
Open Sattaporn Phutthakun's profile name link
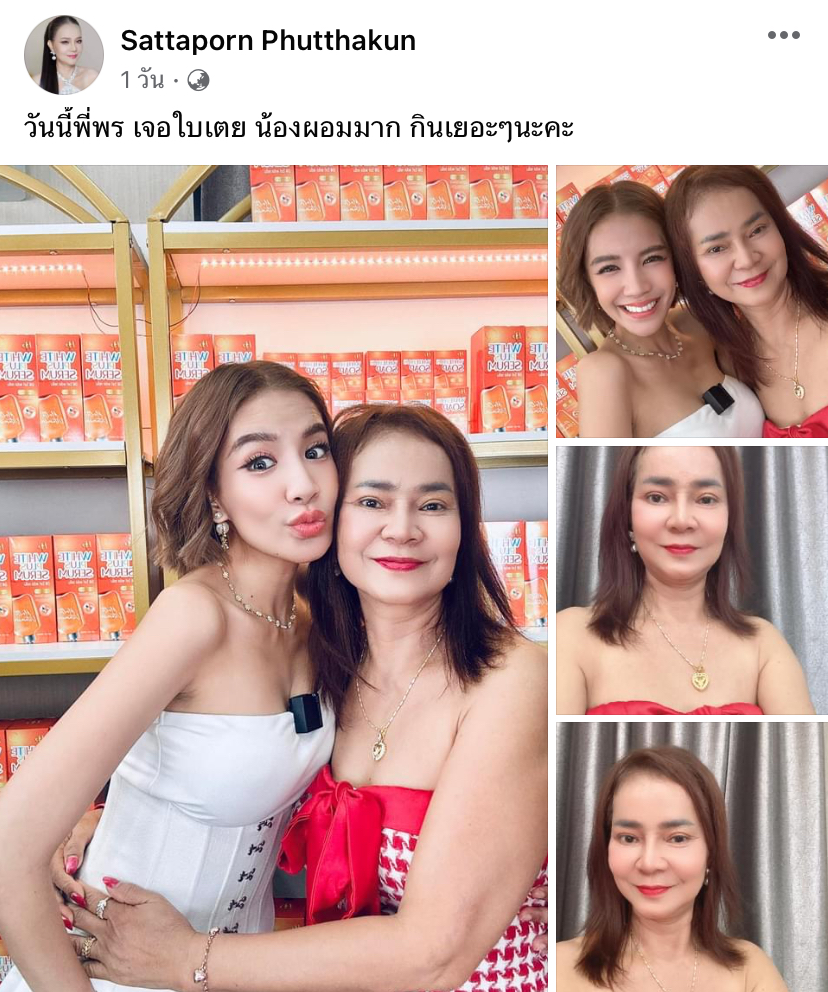point(268,41)
